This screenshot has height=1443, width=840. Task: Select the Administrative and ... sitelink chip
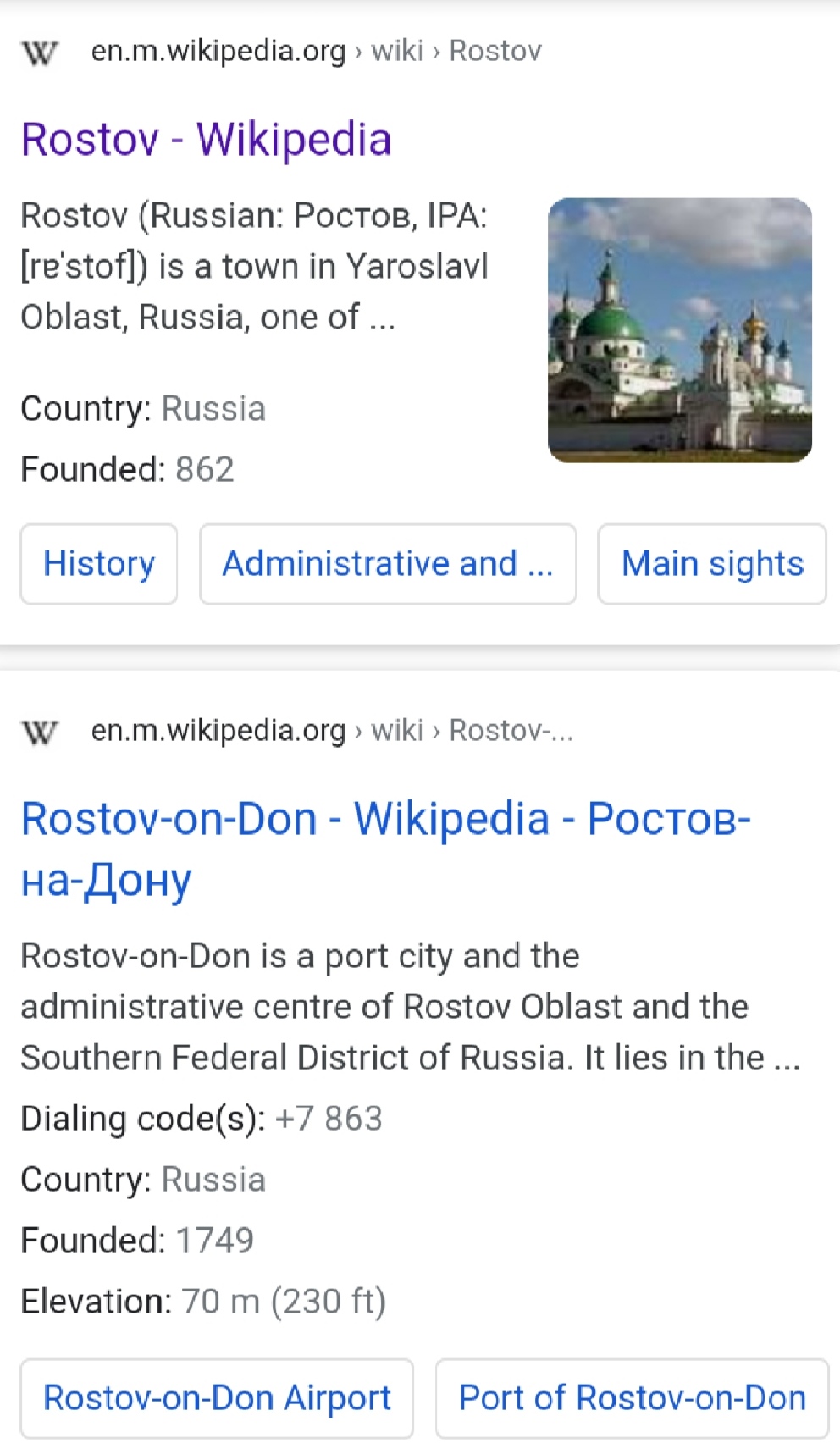tap(387, 563)
